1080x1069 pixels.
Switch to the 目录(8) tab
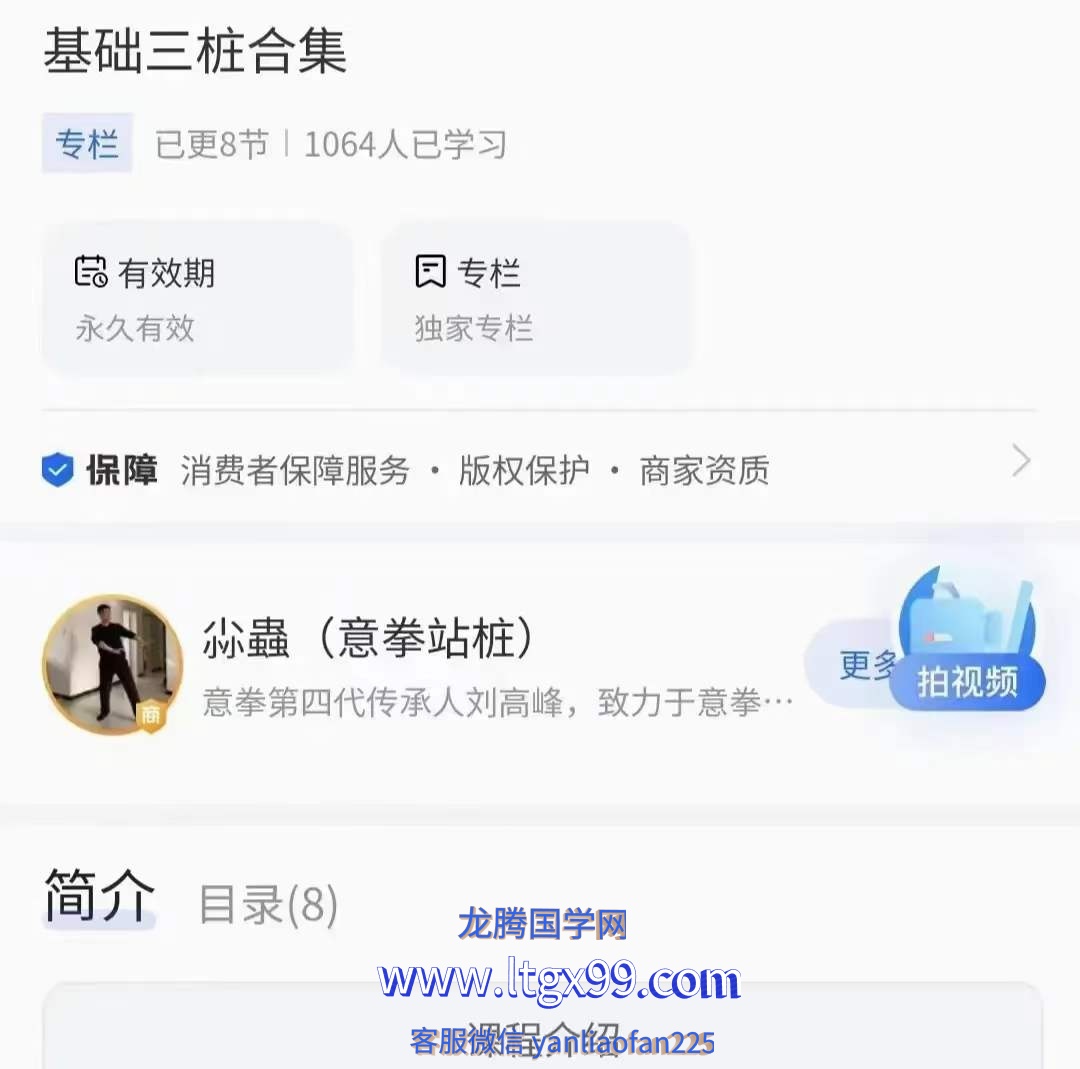pos(268,904)
